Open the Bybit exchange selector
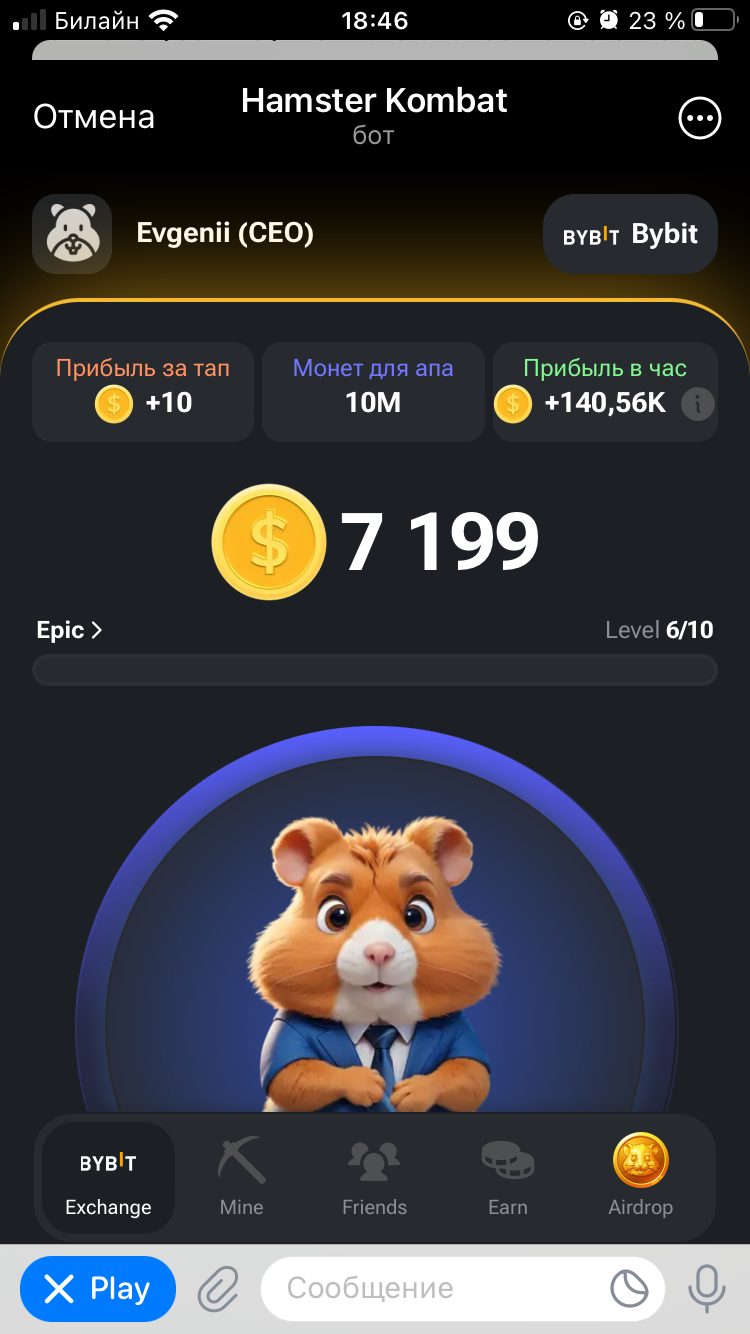Image resolution: width=750 pixels, height=1334 pixels. (x=630, y=234)
